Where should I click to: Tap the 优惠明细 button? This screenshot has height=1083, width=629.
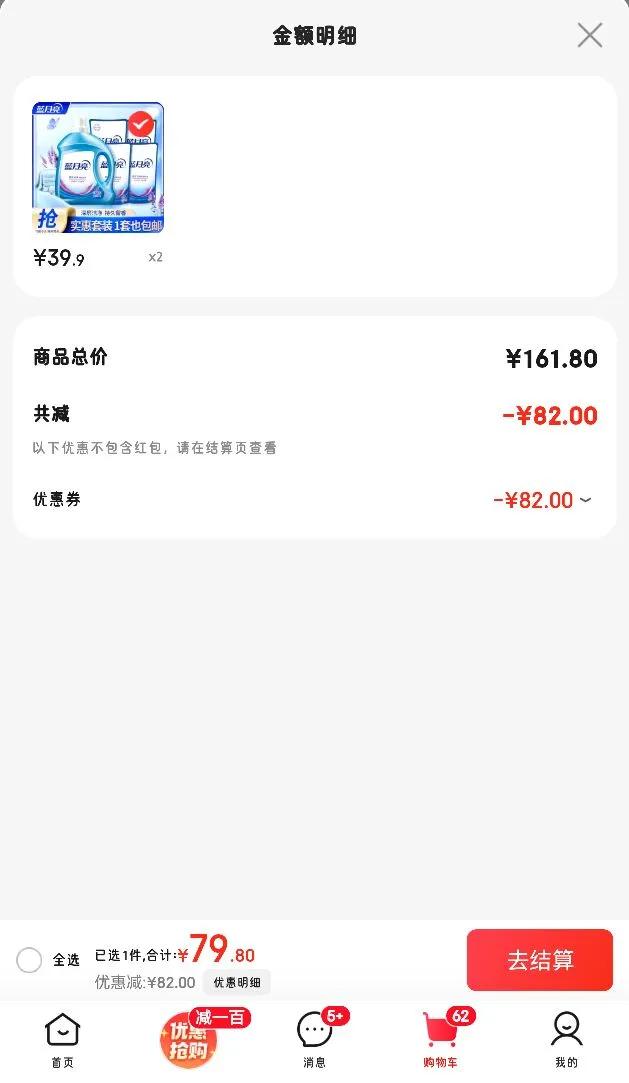[237, 982]
